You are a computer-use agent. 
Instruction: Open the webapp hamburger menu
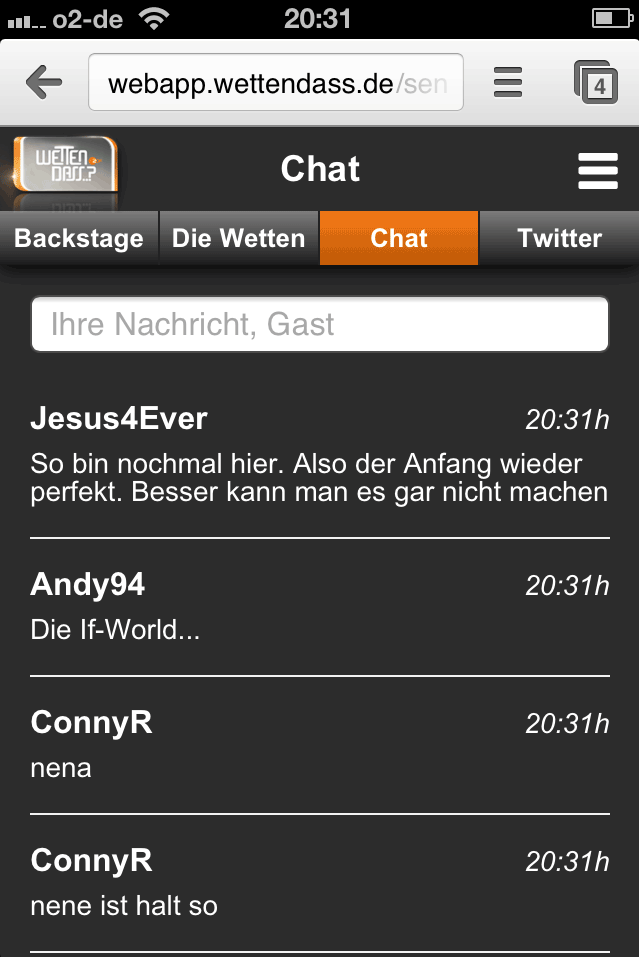(x=598, y=170)
